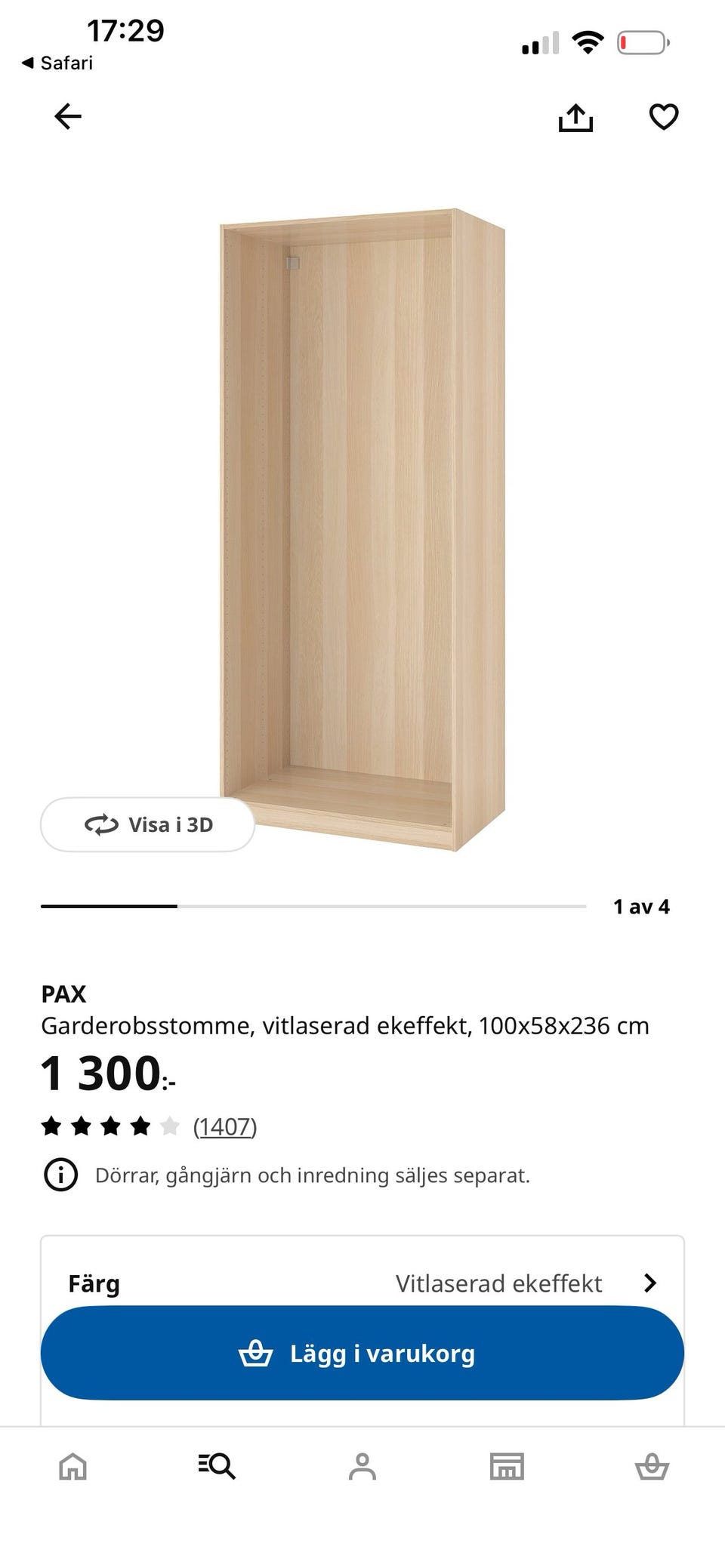725x1568 pixels.
Task: Open the store/planner icon in bottom bar
Action: click(x=507, y=1467)
